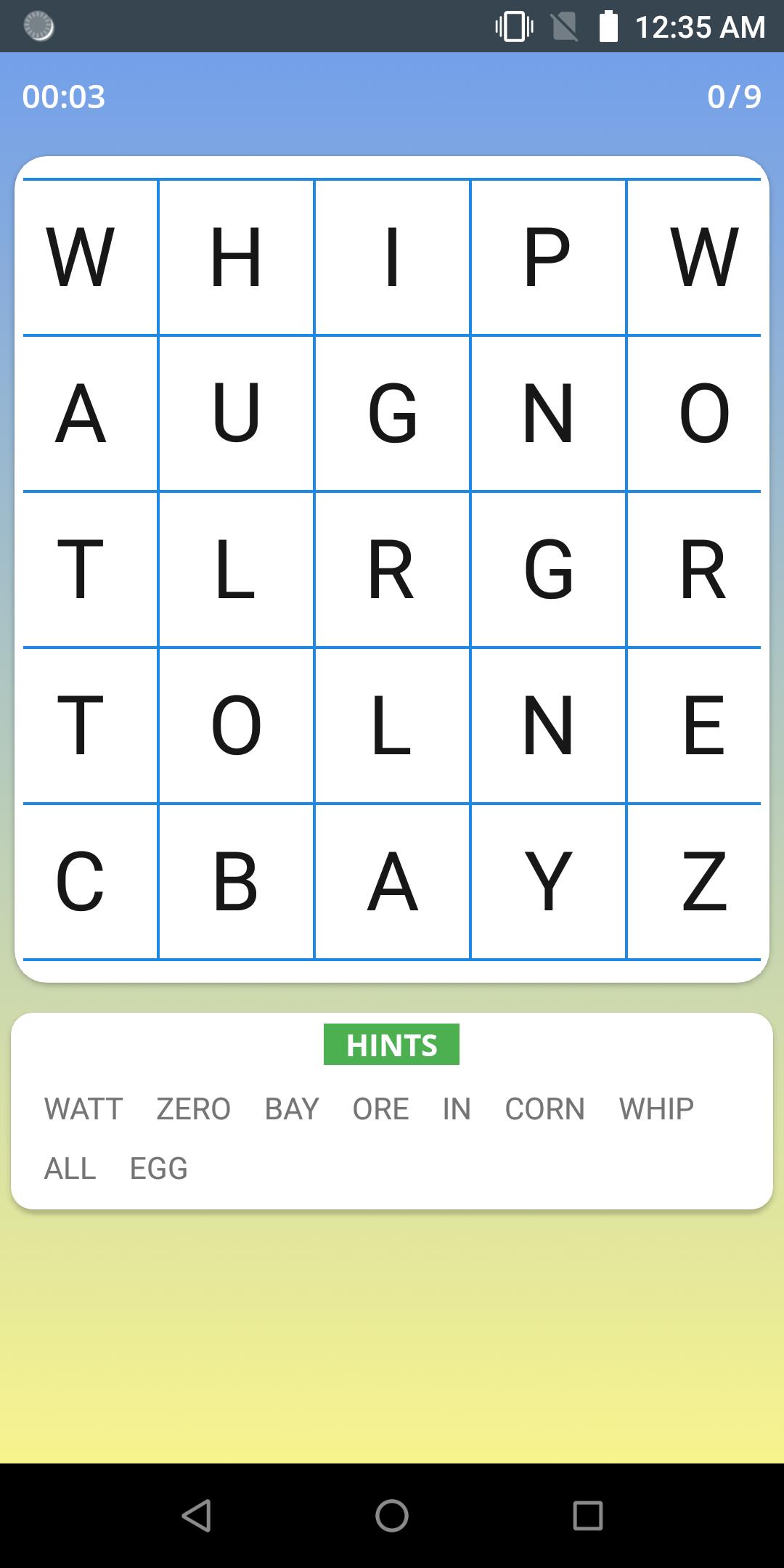Tap the green HINTS button
The height and width of the screenshot is (1568, 784).
391,1045
